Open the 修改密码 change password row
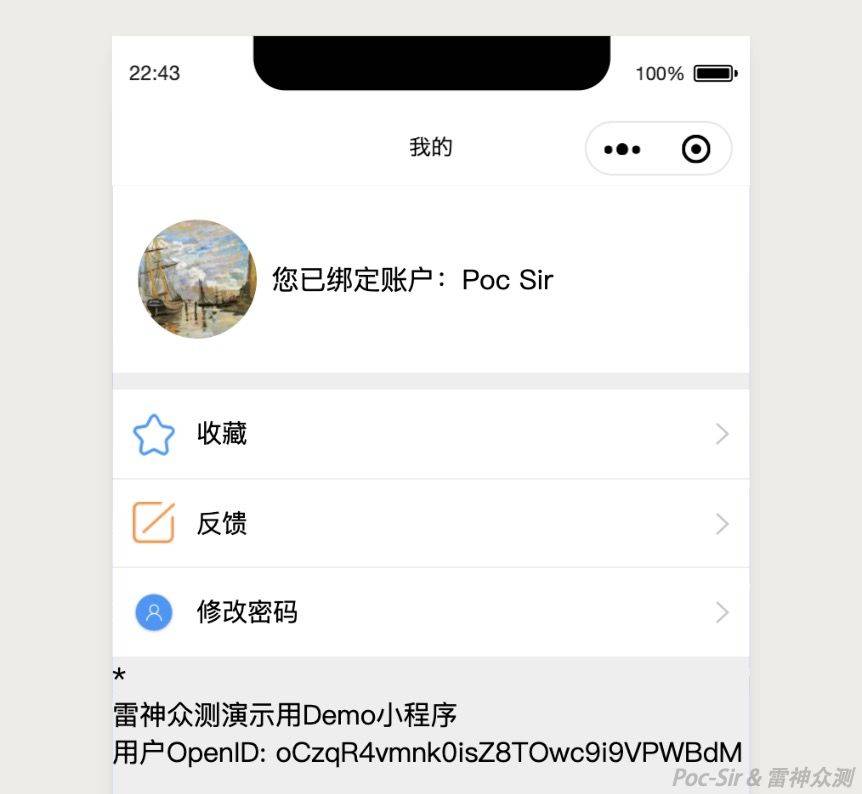This screenshot has width=862, height=794. (430, 612)
